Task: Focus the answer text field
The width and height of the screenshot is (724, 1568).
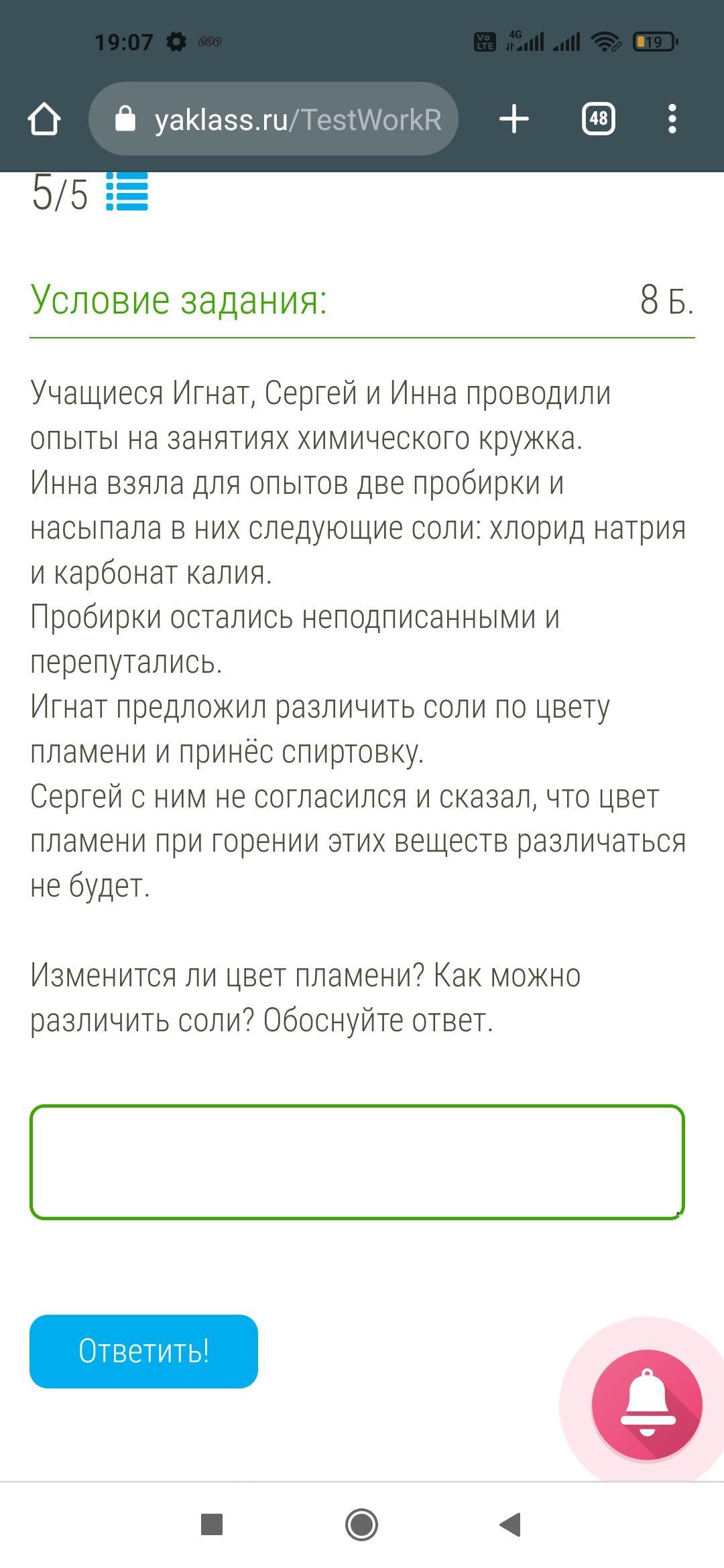Action: point(357,1162)
